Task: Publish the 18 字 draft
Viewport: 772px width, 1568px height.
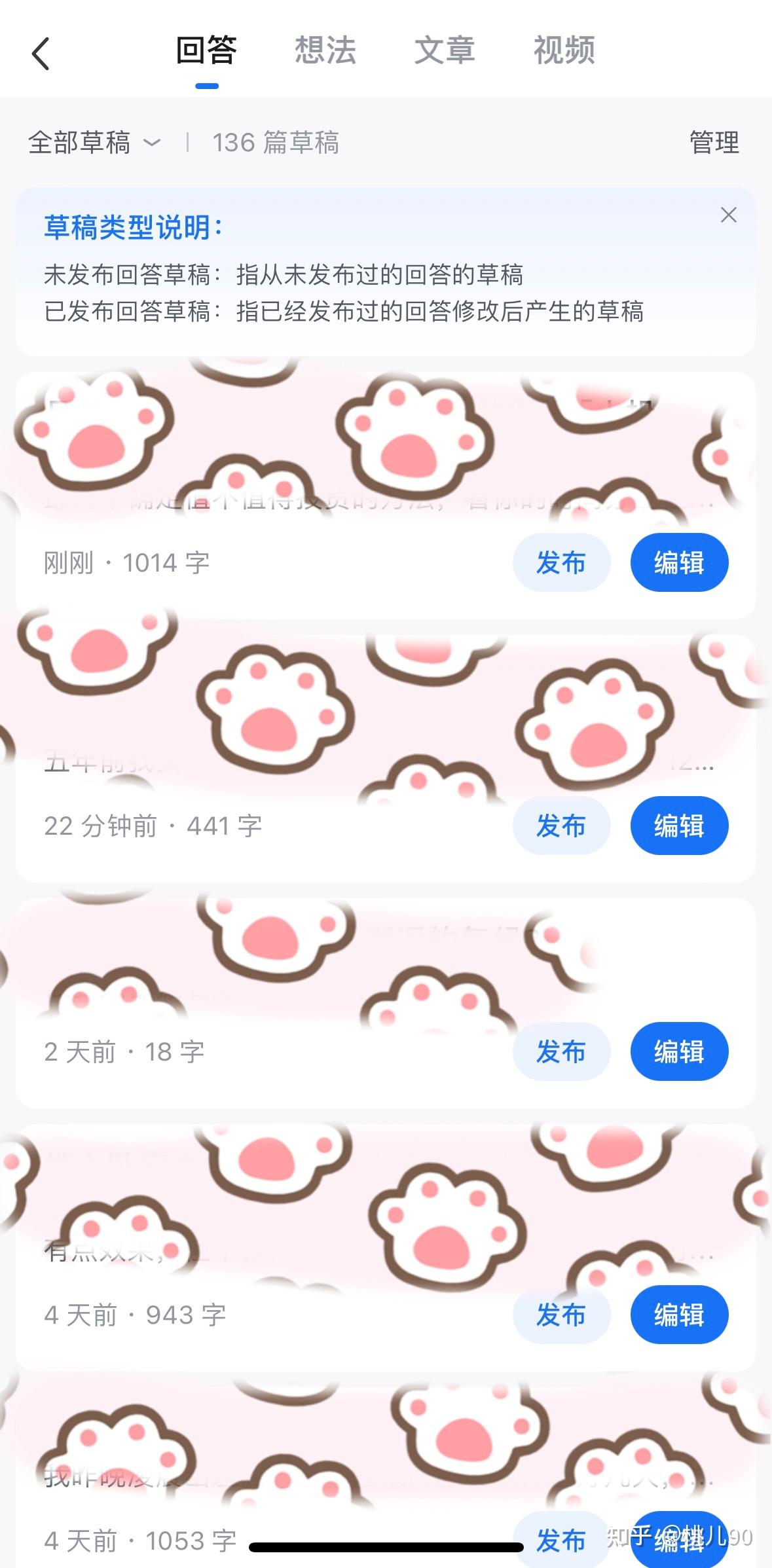Action: coord(561,1051)
